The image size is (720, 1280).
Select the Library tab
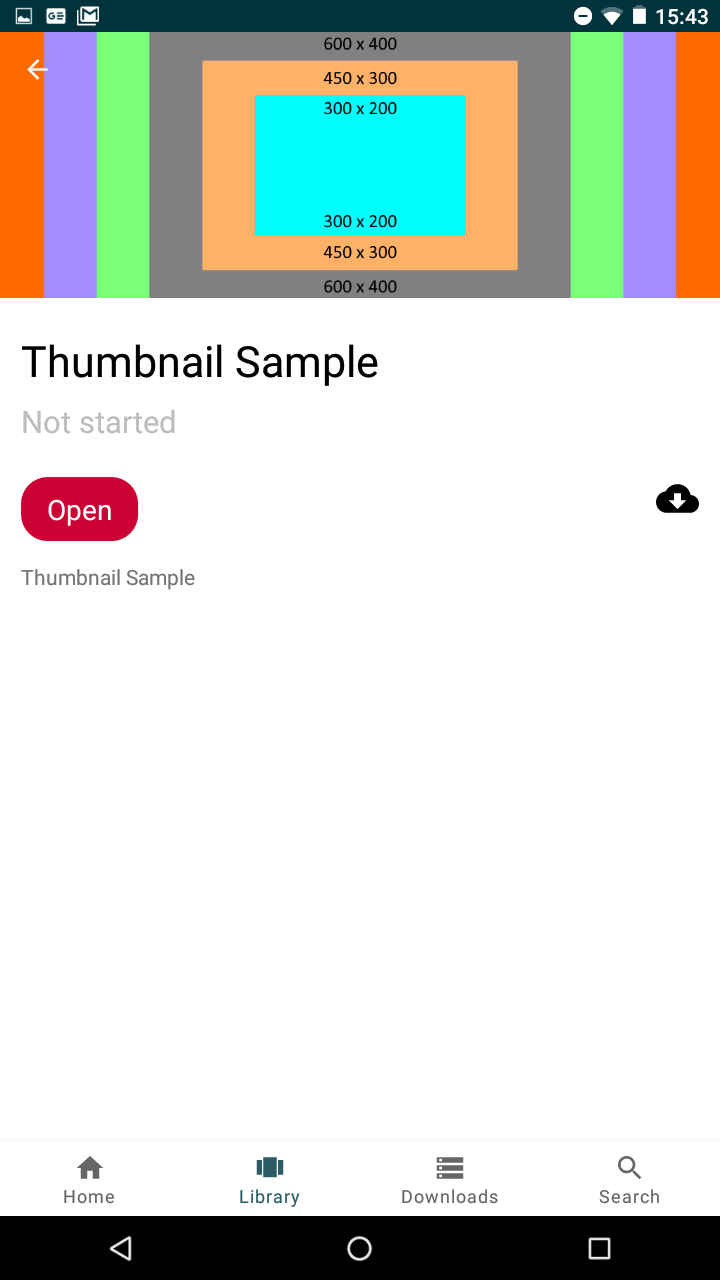pos(270,1179)
